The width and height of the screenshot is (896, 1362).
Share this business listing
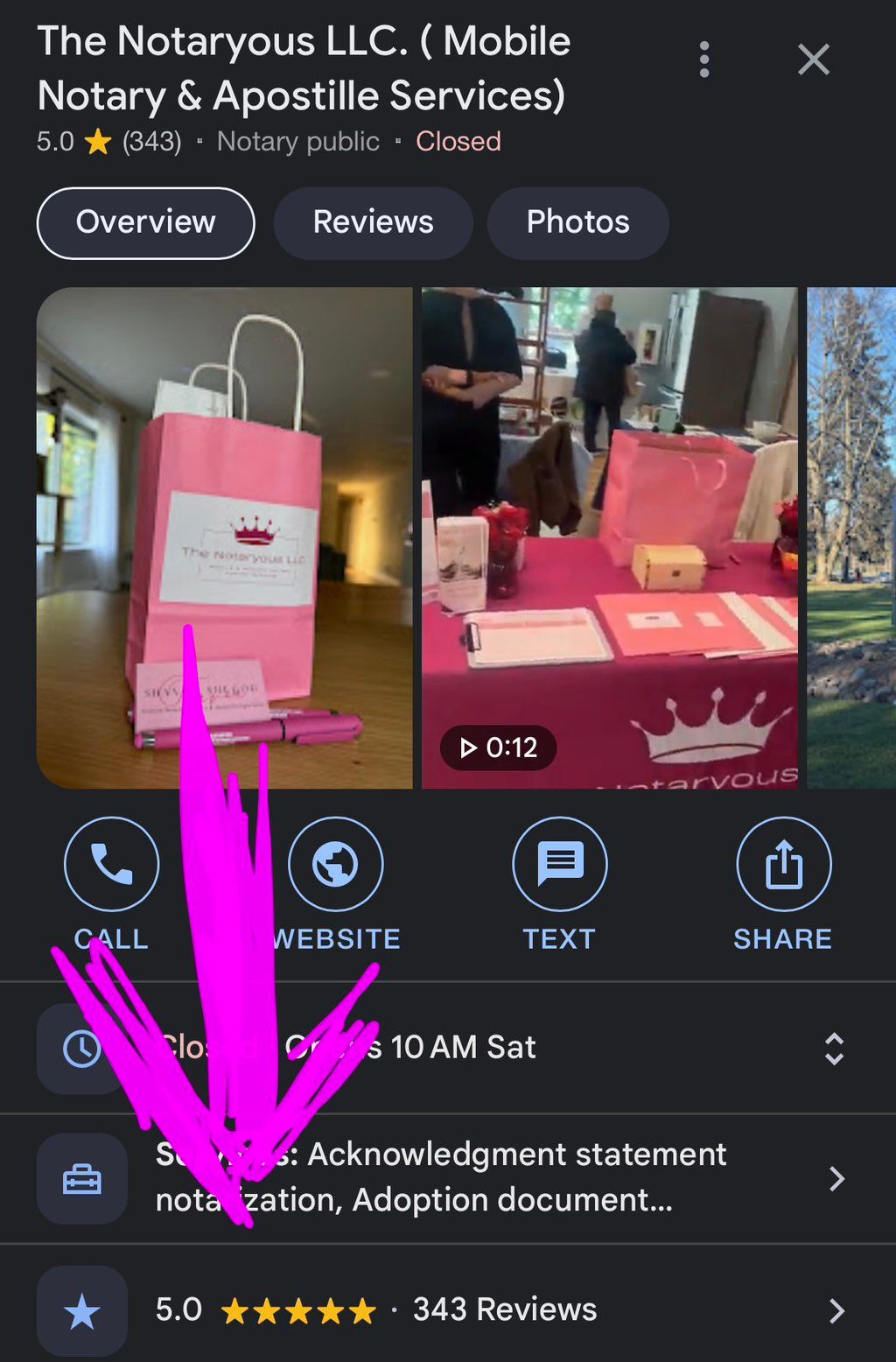[783, 865]
